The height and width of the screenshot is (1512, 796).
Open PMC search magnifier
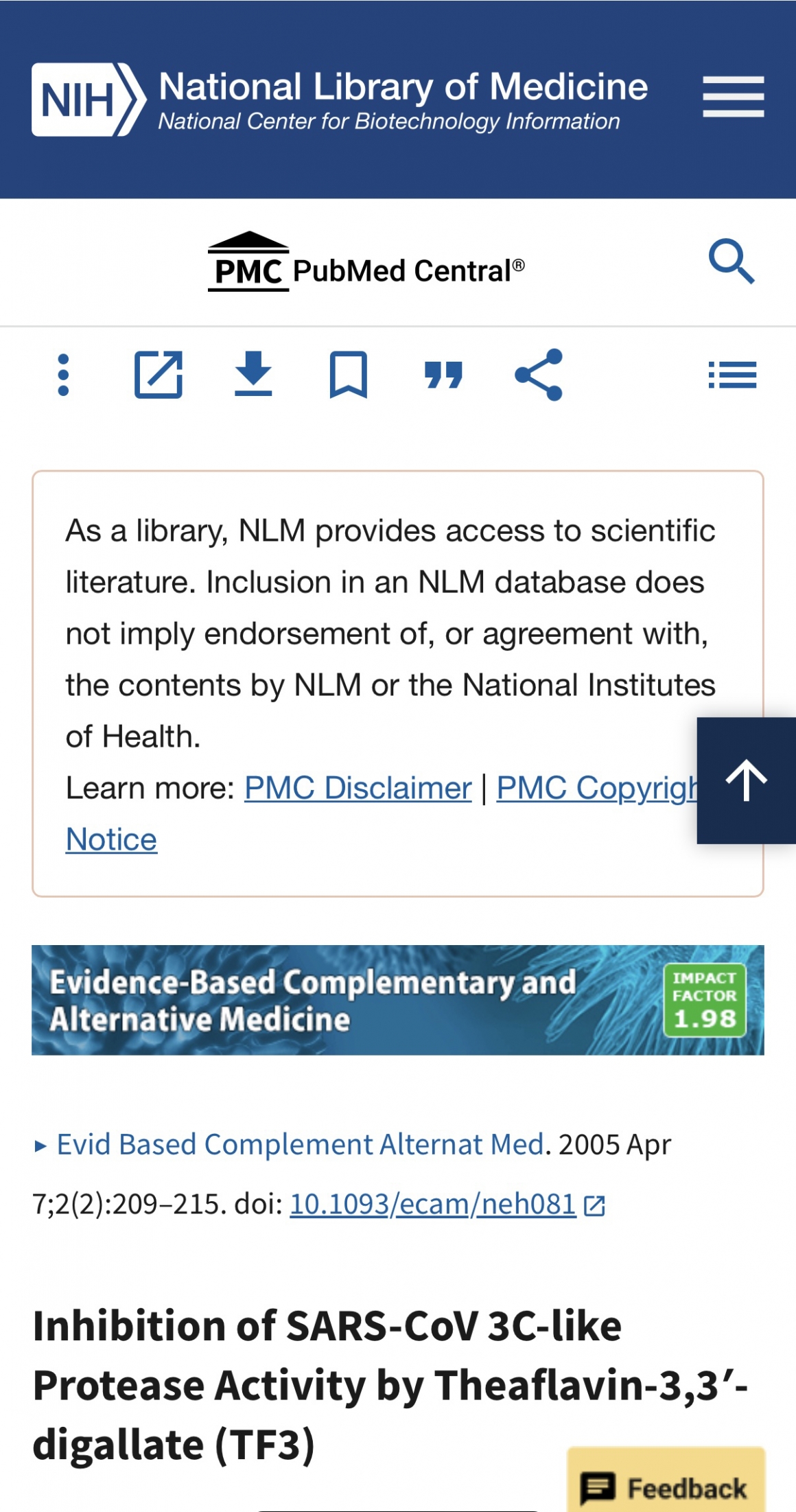pos(731,261)
